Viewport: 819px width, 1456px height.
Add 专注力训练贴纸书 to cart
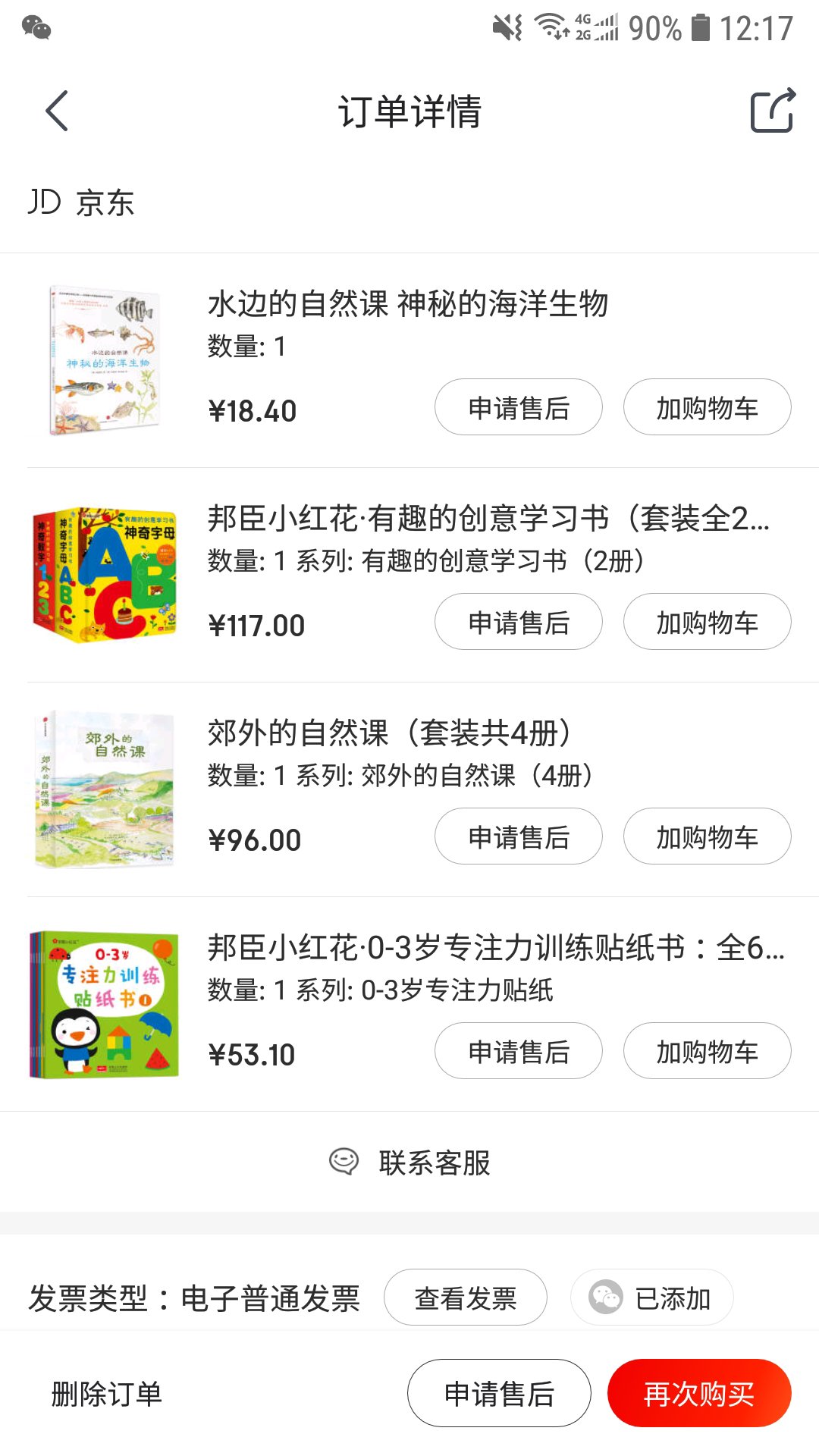pos(707,1051)
